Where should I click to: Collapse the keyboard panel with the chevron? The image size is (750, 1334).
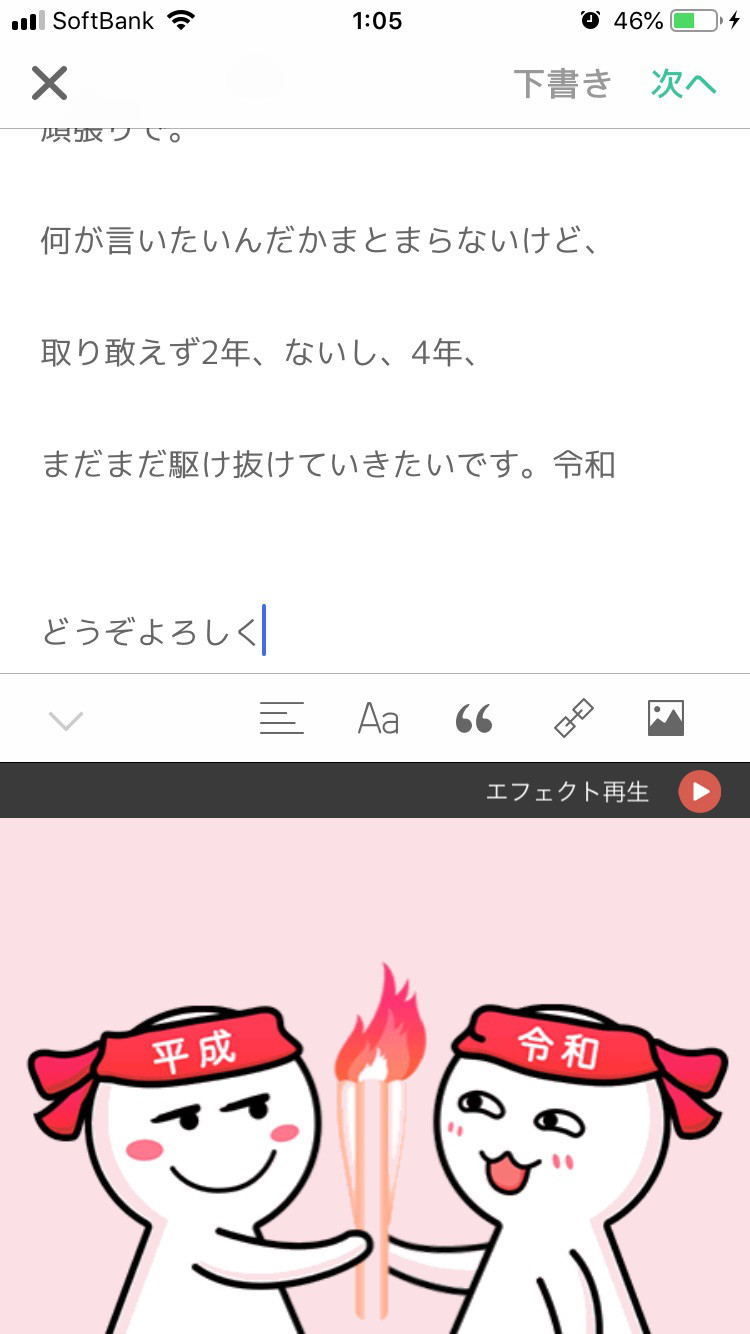(x=66, y=719)
